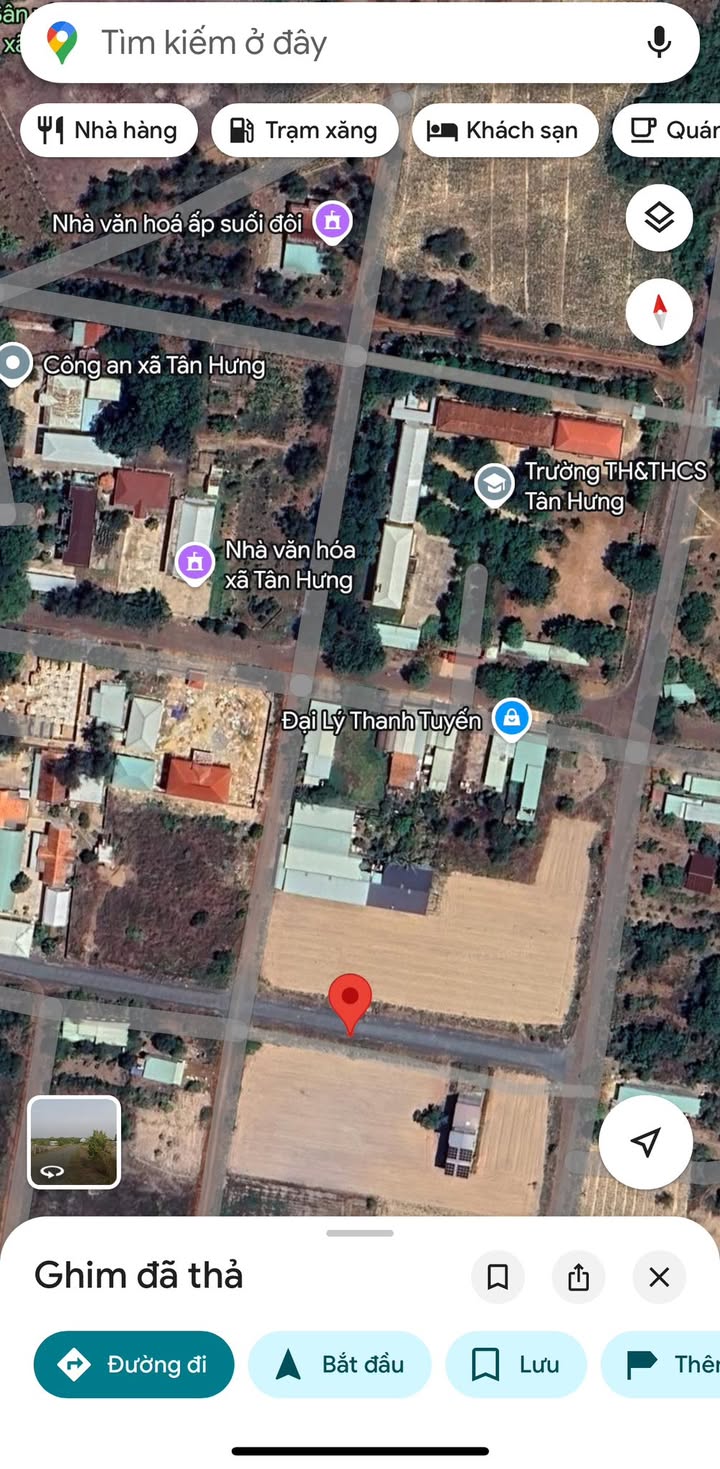
Task: Center map on my location
Action: click(x=646, y=1142)
